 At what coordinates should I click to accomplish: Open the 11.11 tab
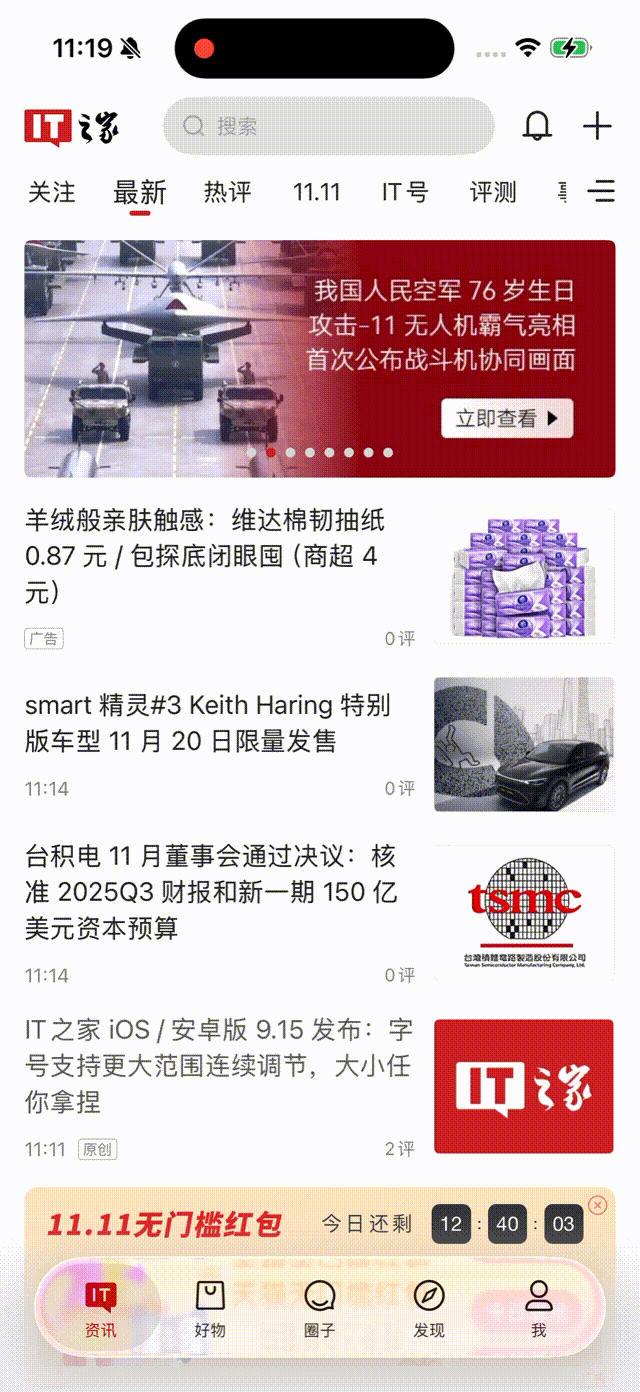click(x=317, y=192)
